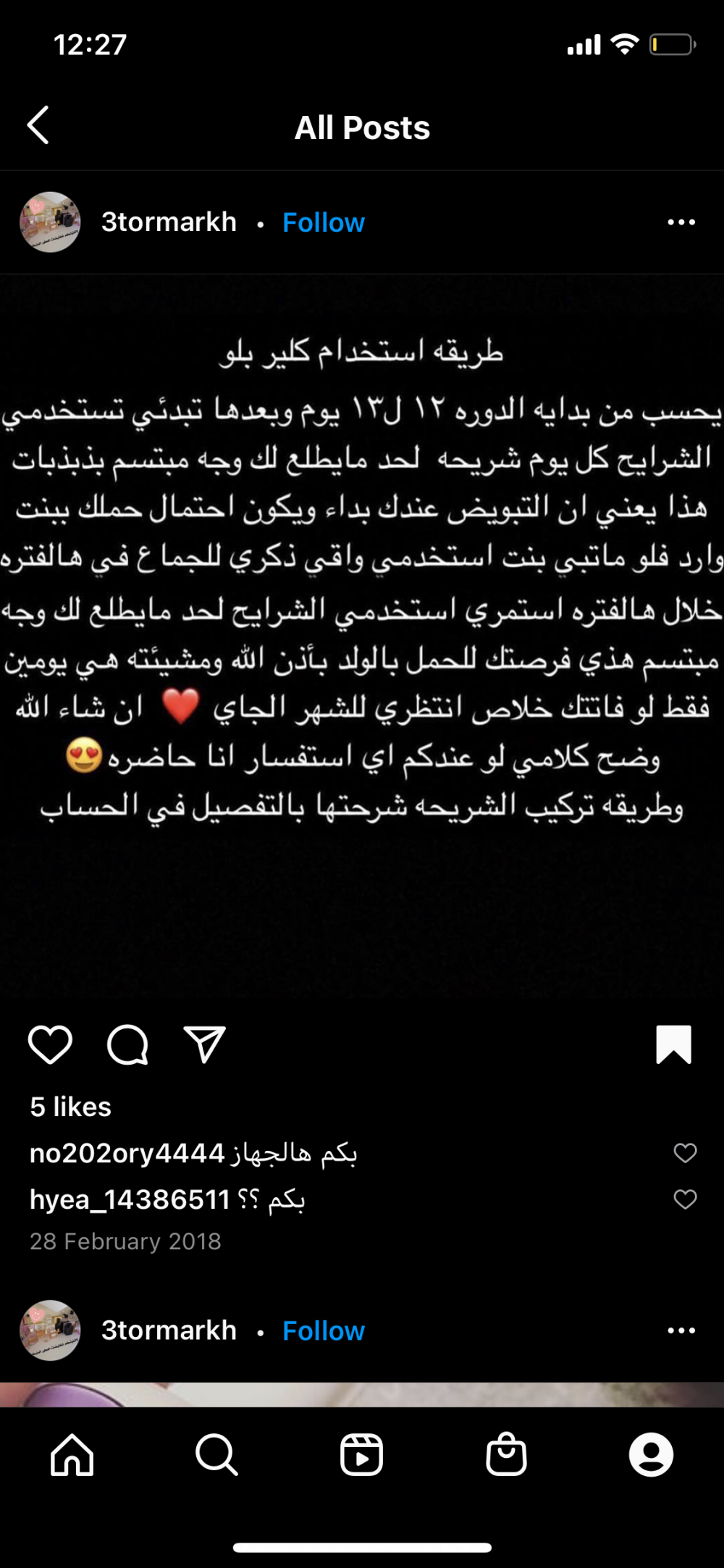
Task: Switch to the Home tab
Action: click(72, 1454)
